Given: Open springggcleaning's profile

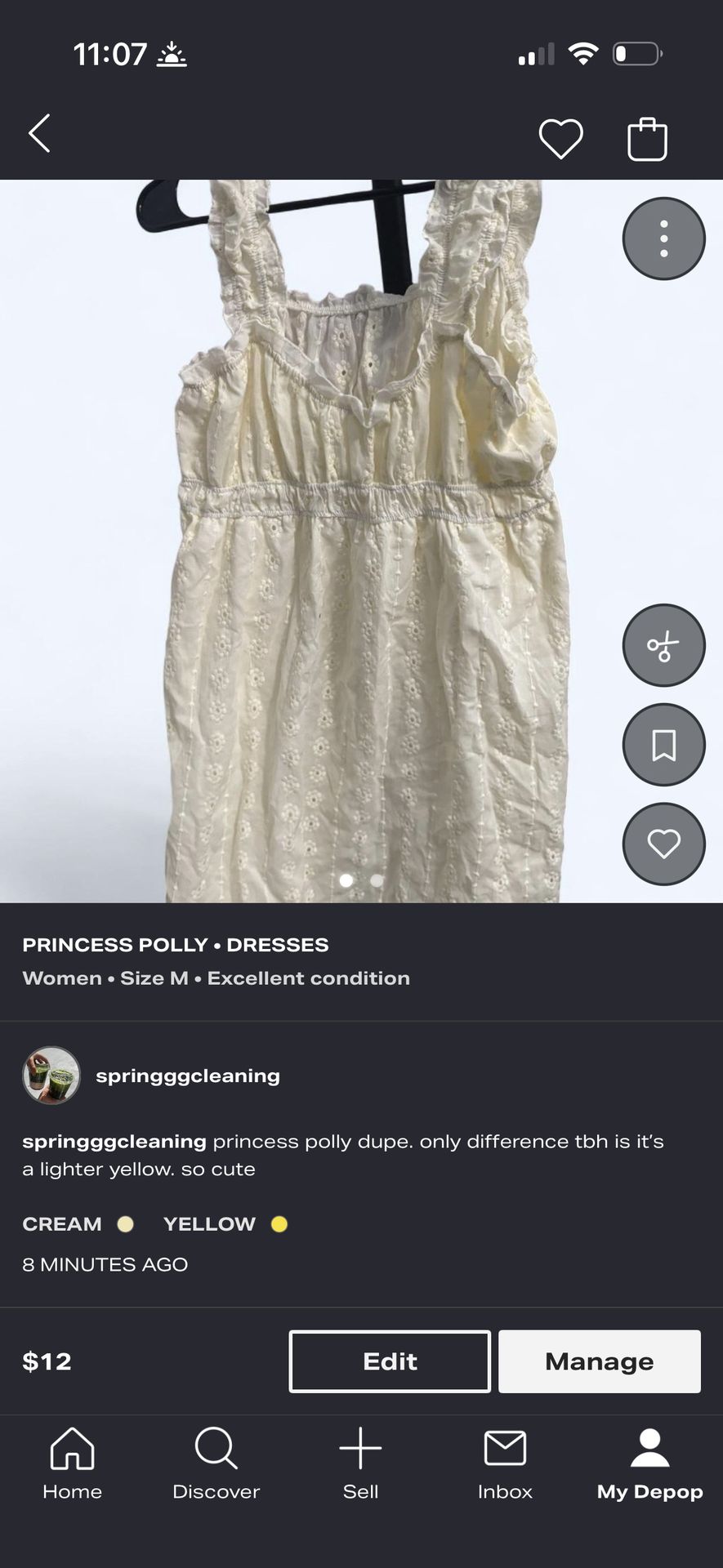Looking at the screenshot, I should [187, 1076].
